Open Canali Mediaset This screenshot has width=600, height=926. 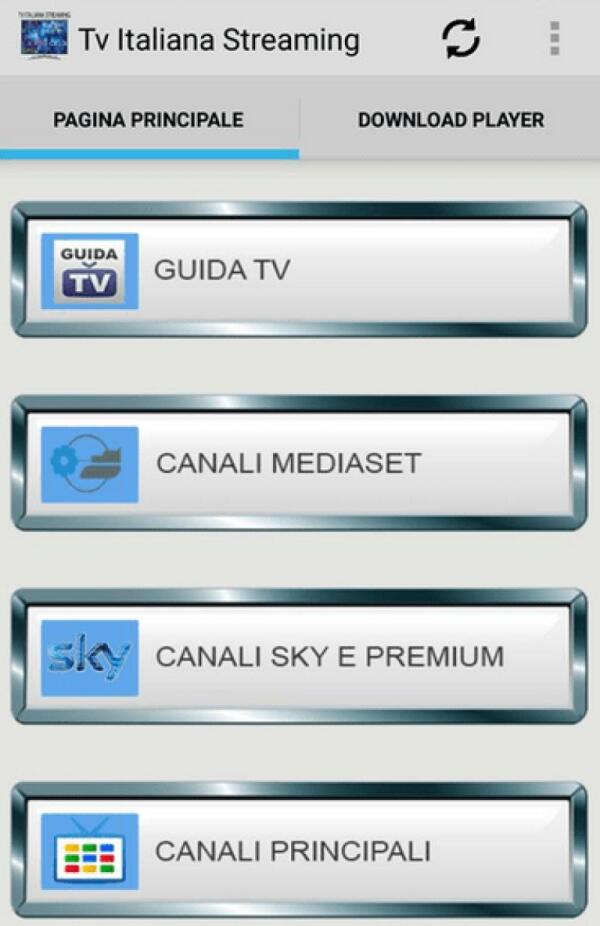298,463
